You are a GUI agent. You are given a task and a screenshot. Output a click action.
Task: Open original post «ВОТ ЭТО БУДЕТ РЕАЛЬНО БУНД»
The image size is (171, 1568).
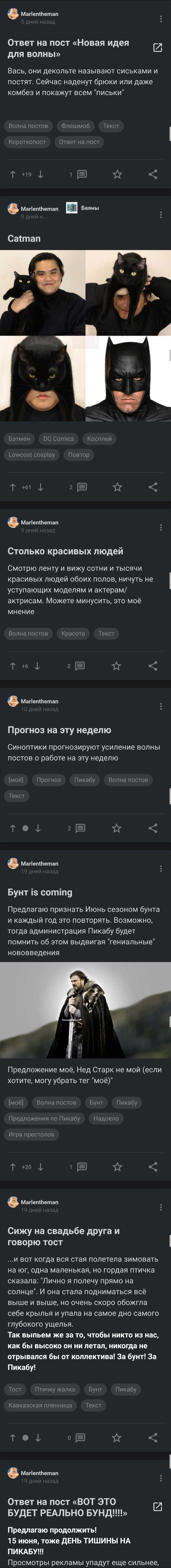[x=157, y=1506]
